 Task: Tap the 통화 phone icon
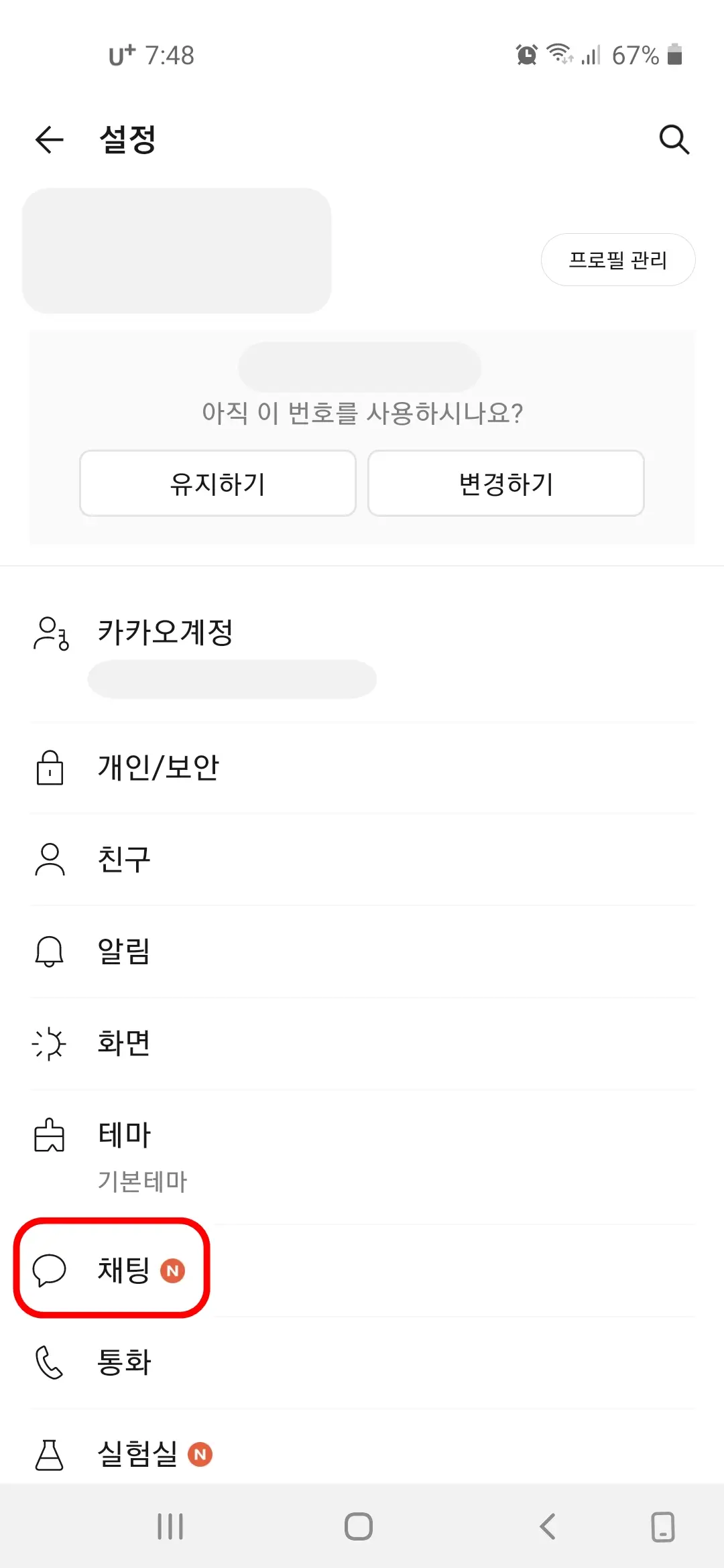[x=50, y=1364]
